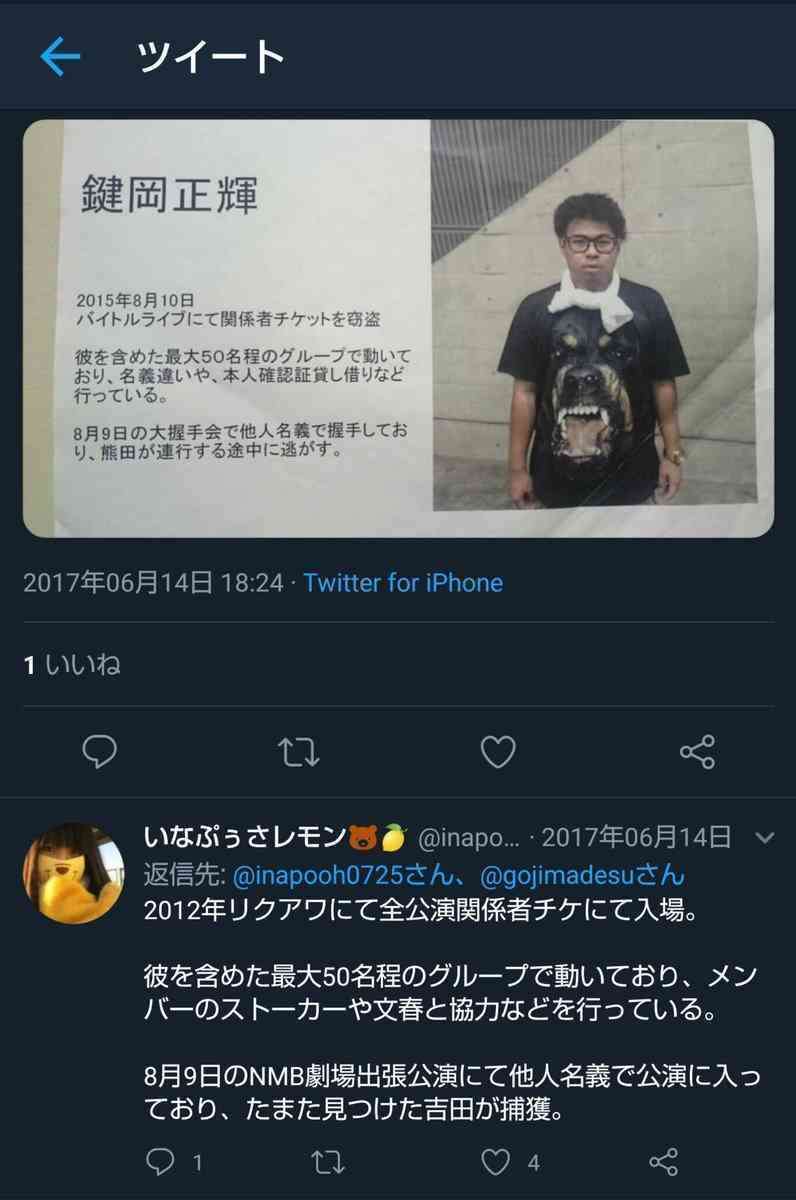Screen dimensions: 796x1200
Task: Share the main tweet
Action: click(697, 751)
